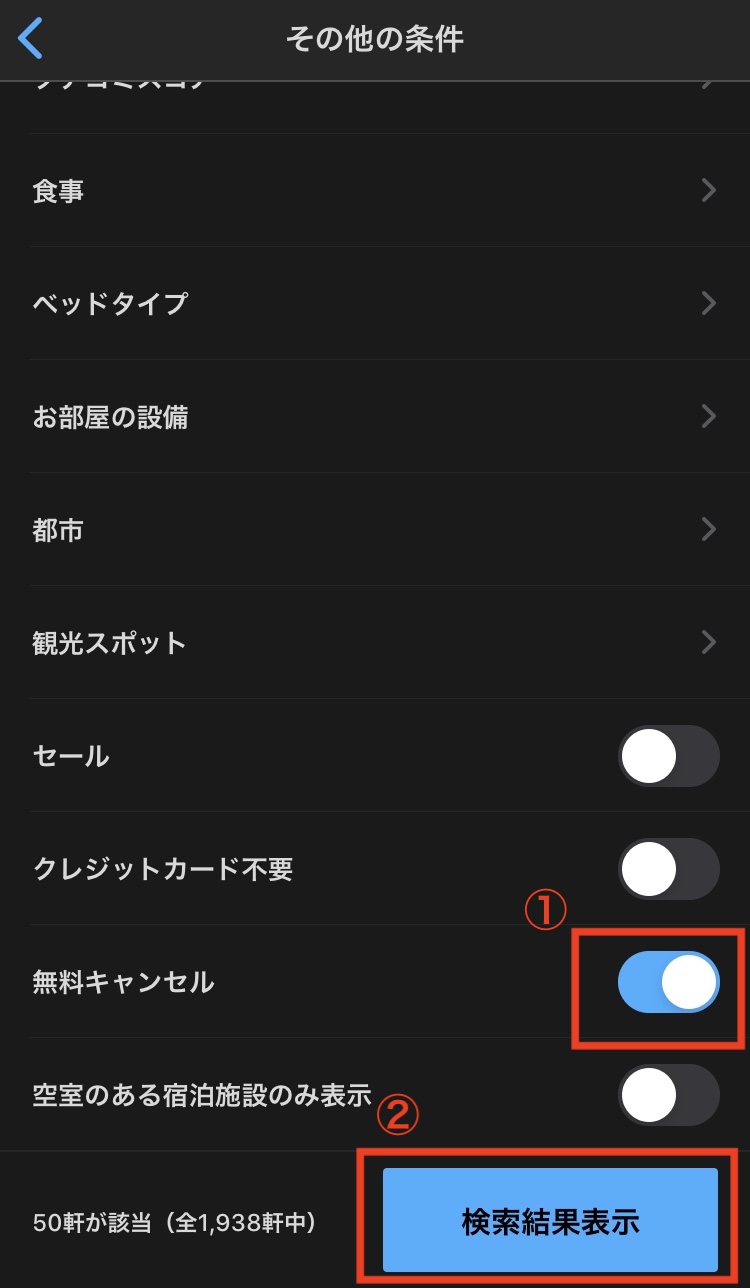The height and width of the screenshot is (1288, 750).
Task: Disable the 無料キャンセル toggle
Action: point(669,982)
